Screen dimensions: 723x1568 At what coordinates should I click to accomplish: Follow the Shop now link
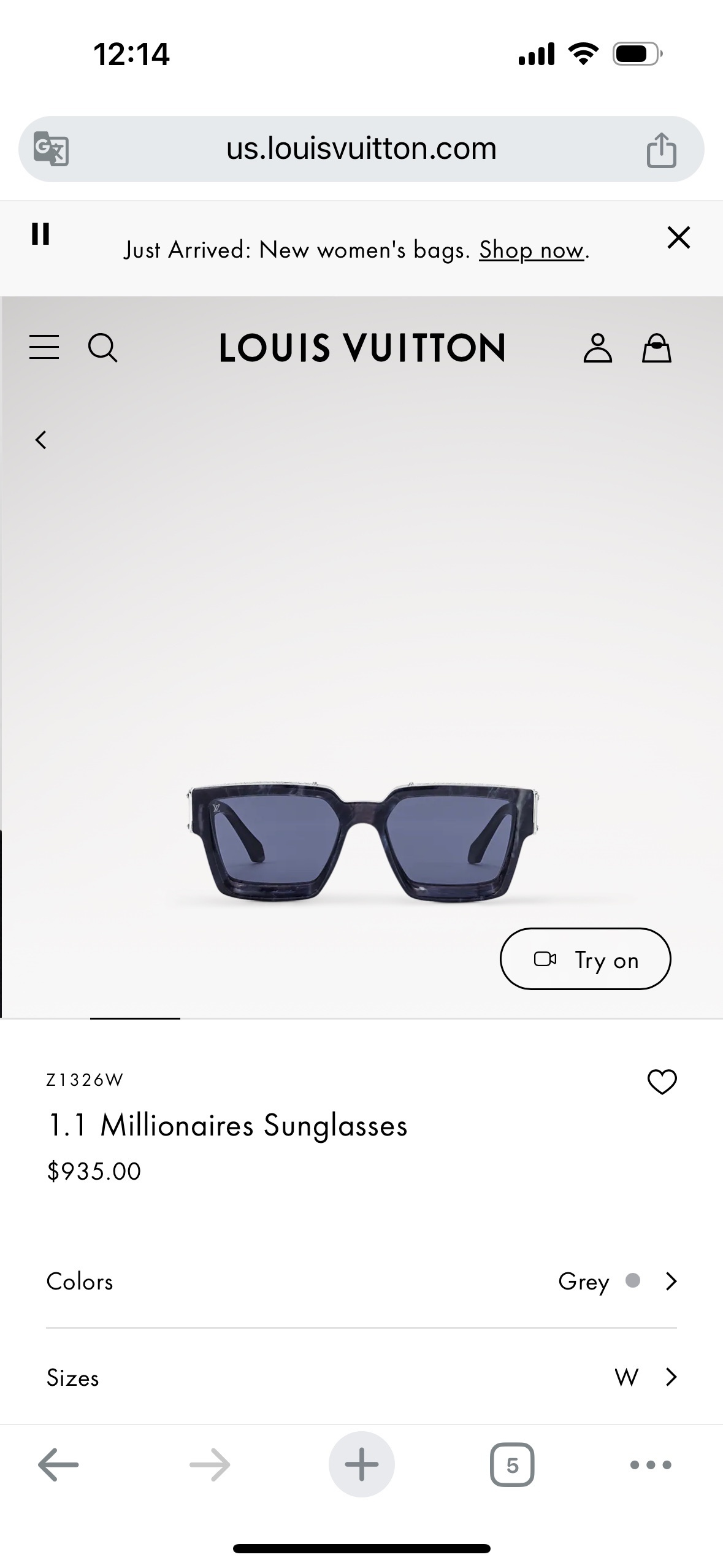531,250
